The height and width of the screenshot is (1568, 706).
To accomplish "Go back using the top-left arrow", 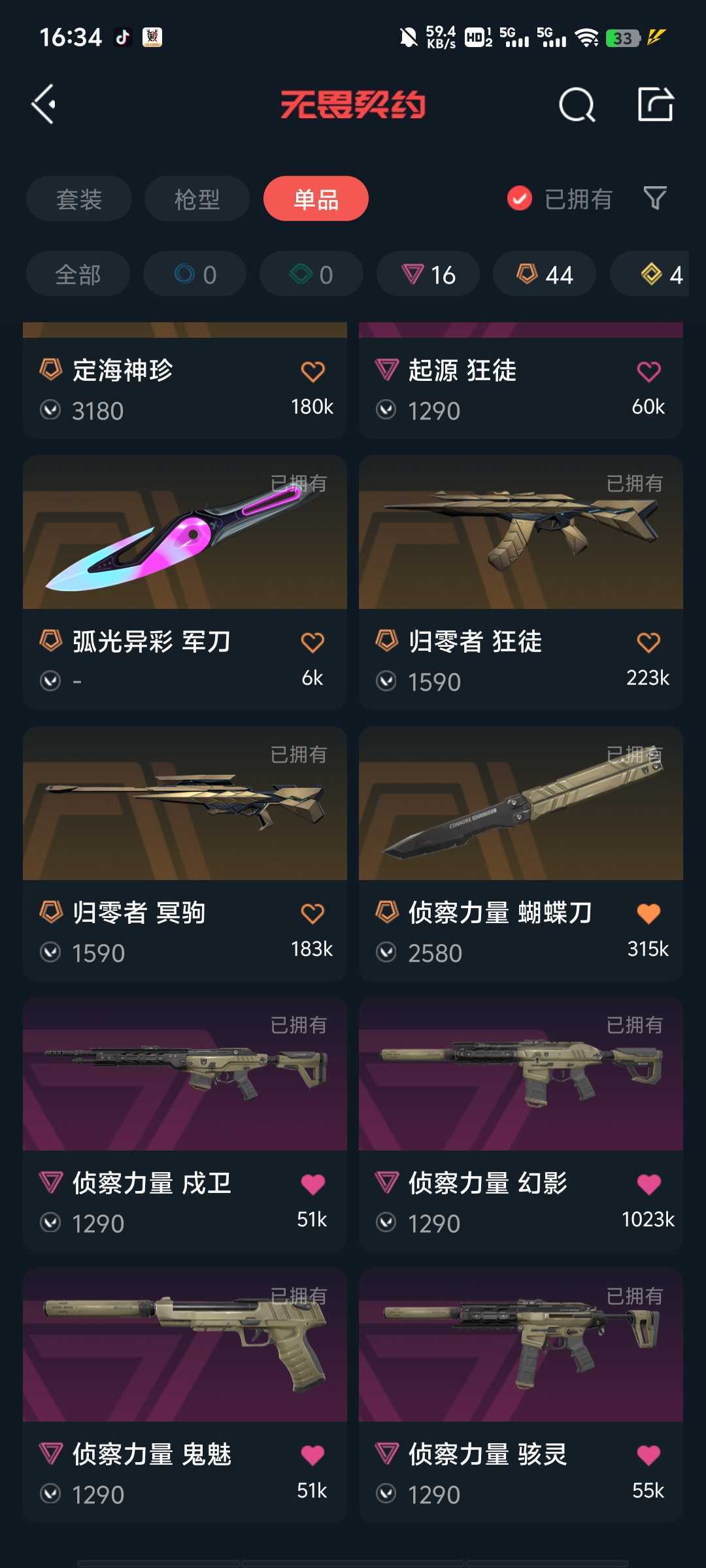I will 44,105.
